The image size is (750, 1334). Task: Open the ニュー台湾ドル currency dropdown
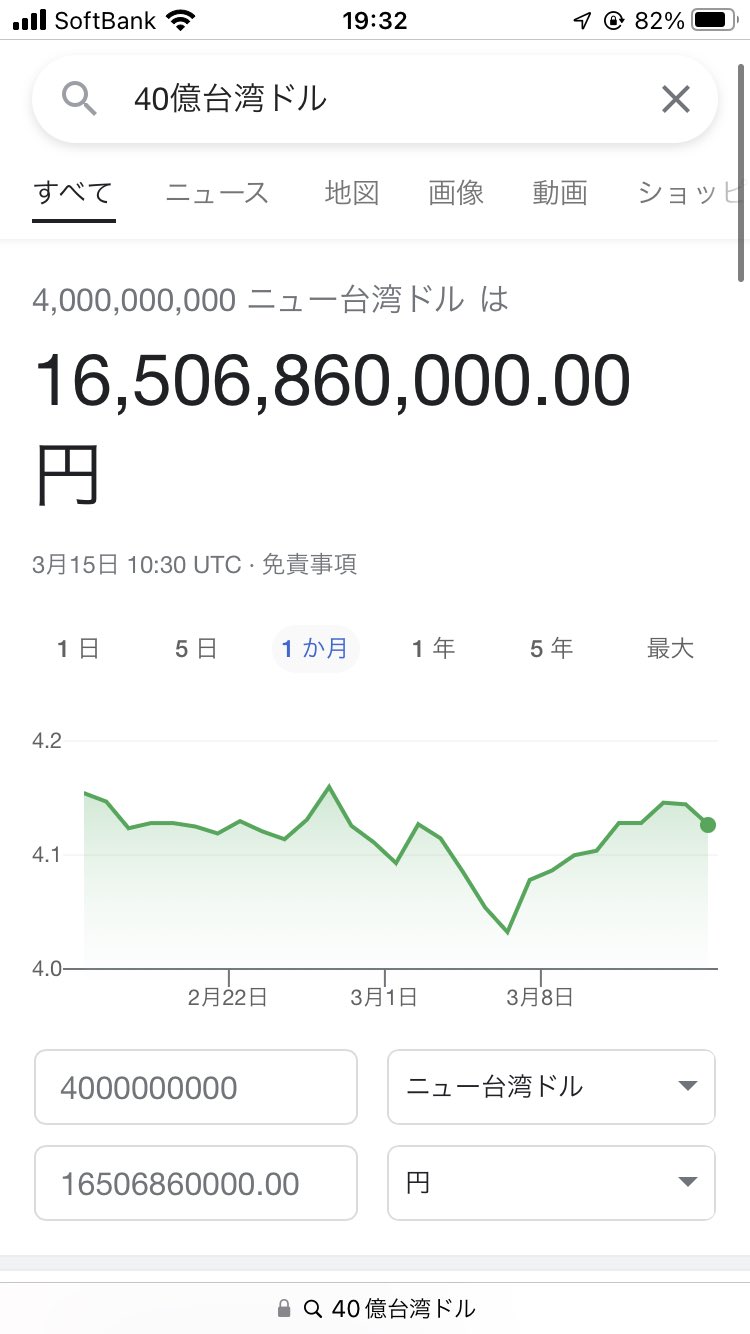(551, 1087)
